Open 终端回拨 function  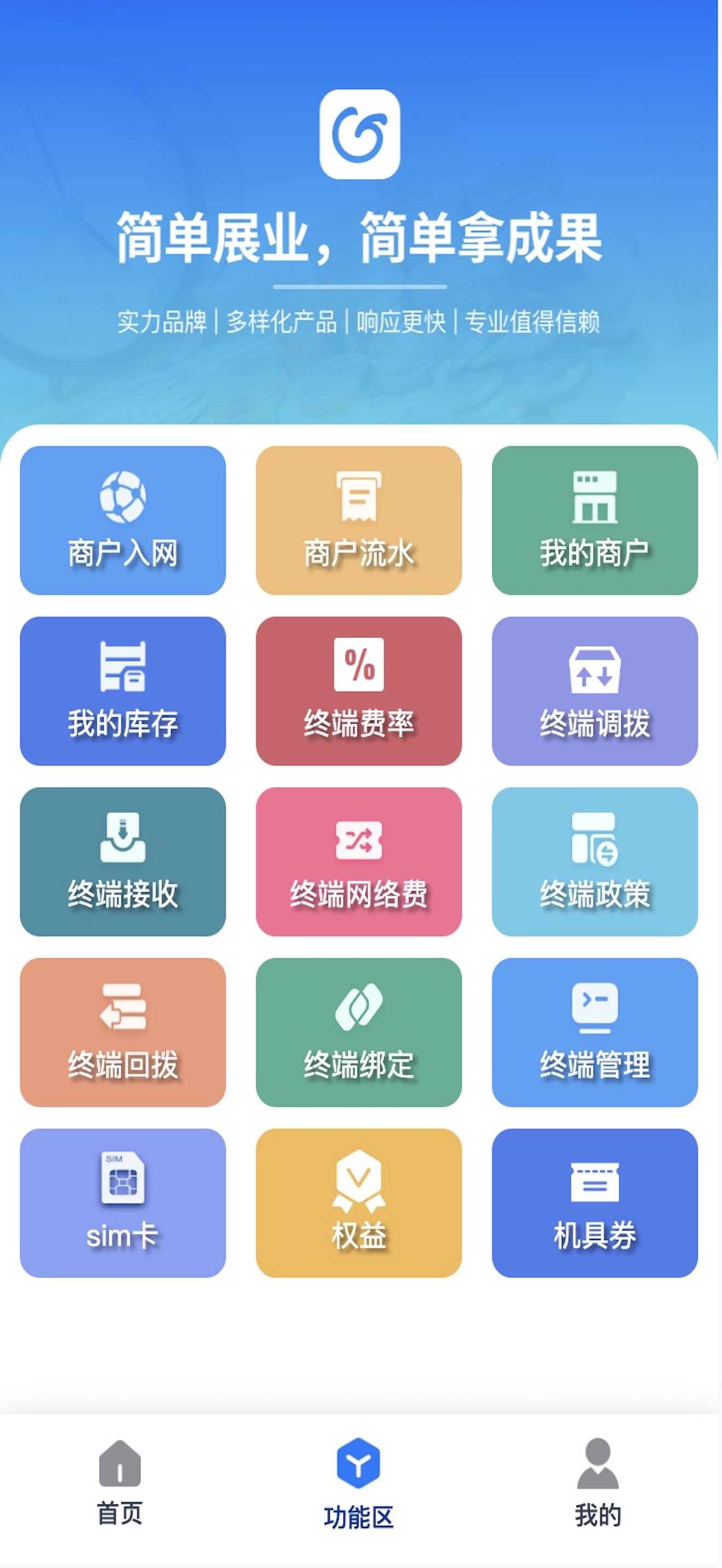[x=123, y=1032]
